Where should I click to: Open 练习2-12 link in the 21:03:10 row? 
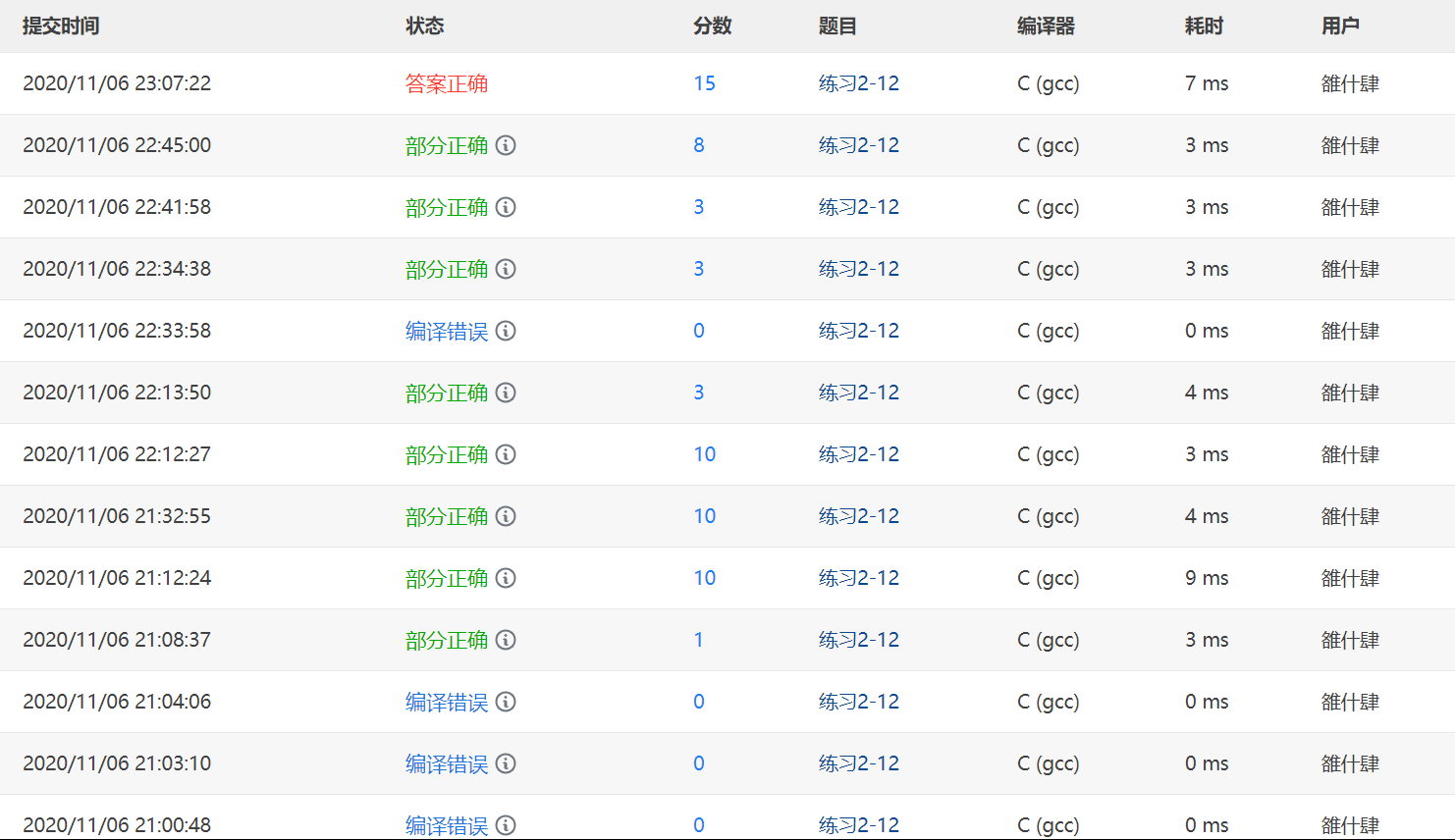858,763
